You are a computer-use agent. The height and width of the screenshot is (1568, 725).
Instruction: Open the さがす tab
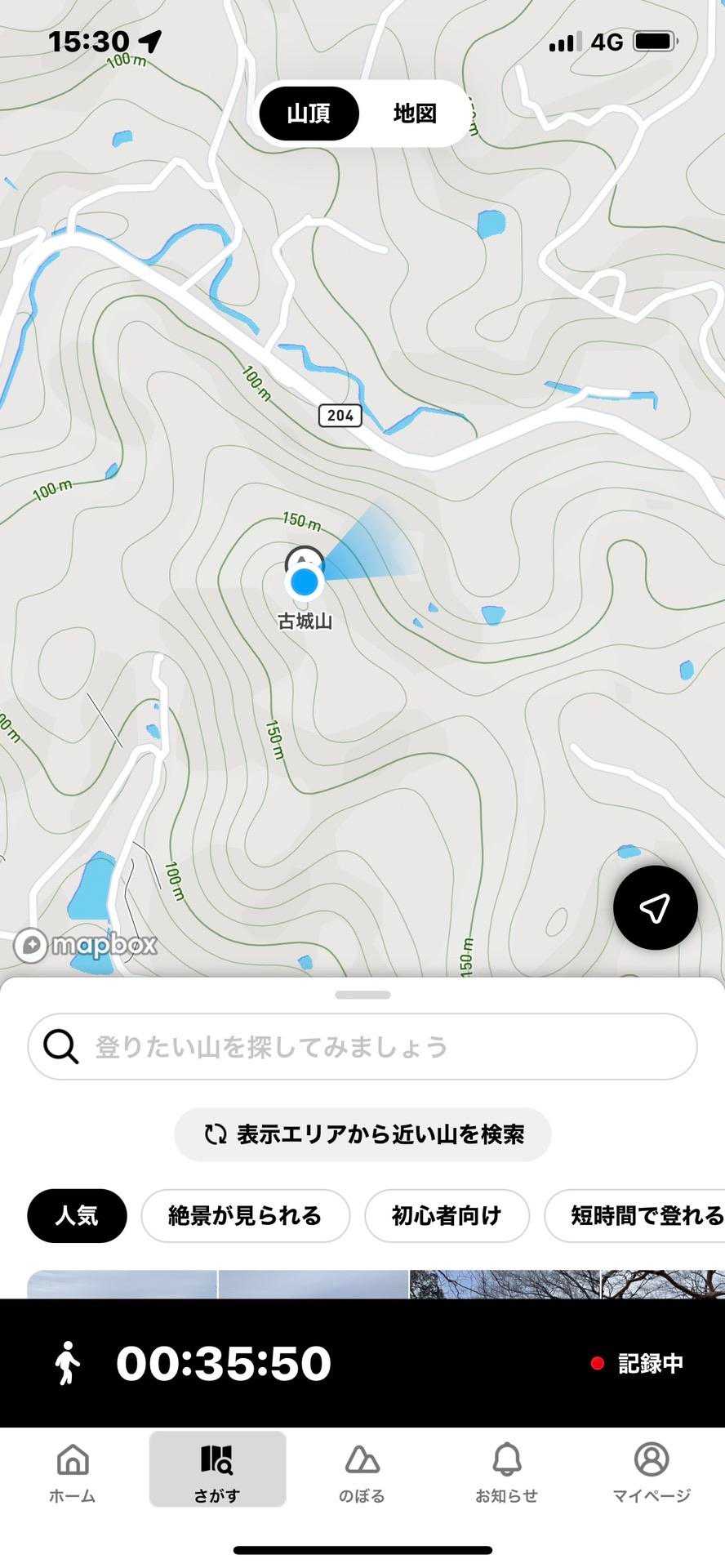(x=217, y=1472)
